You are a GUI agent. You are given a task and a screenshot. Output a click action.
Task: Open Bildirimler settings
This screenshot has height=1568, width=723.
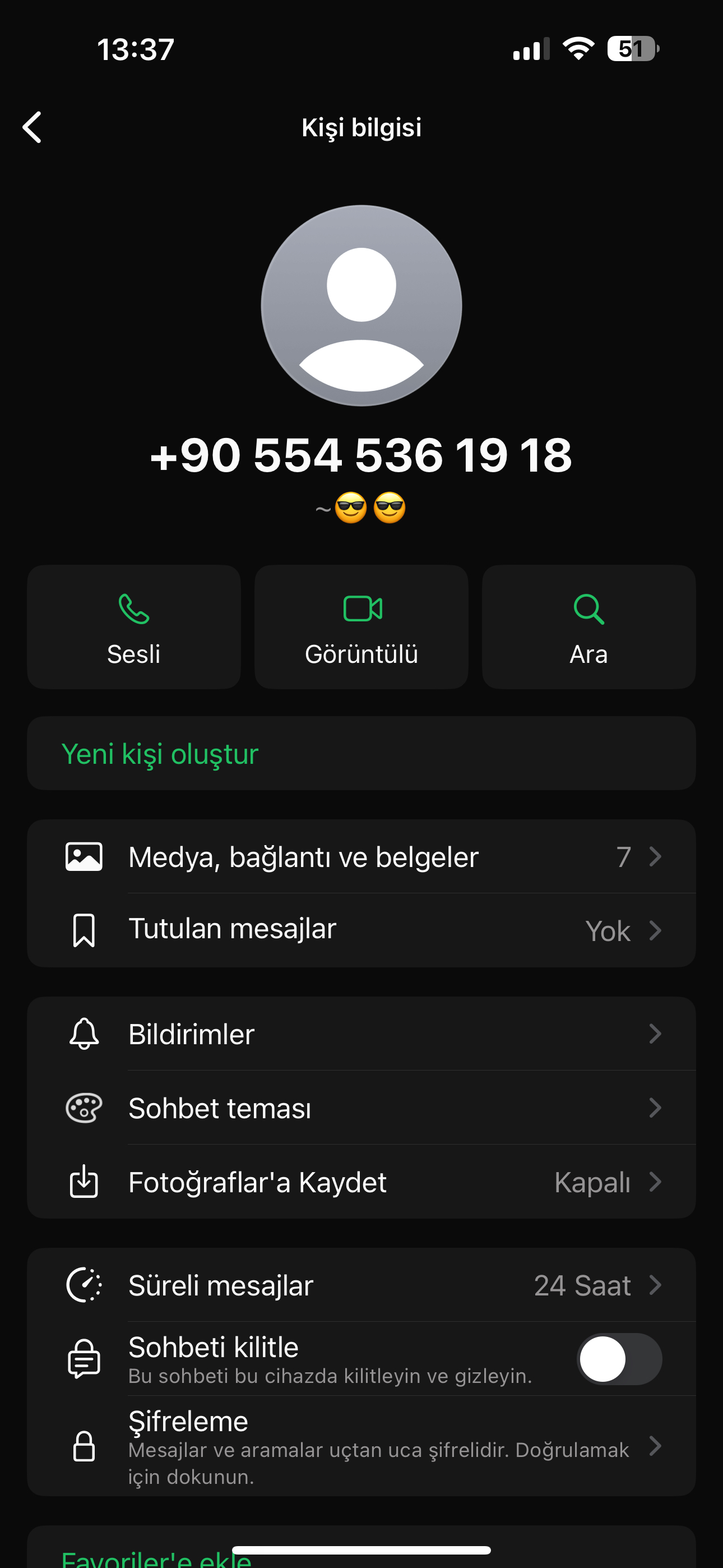point(361,1034)
